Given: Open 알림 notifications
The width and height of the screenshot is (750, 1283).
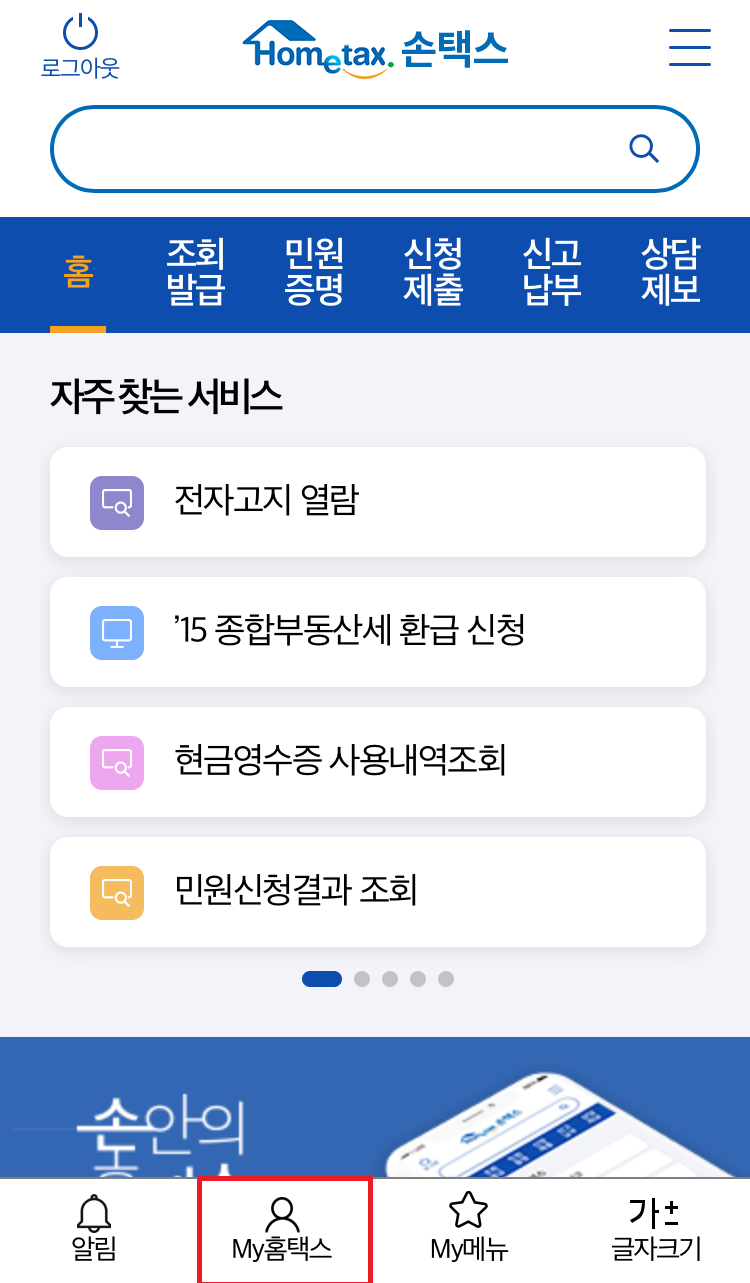Looking at the screenshot, I should (x=94, y=1230).
